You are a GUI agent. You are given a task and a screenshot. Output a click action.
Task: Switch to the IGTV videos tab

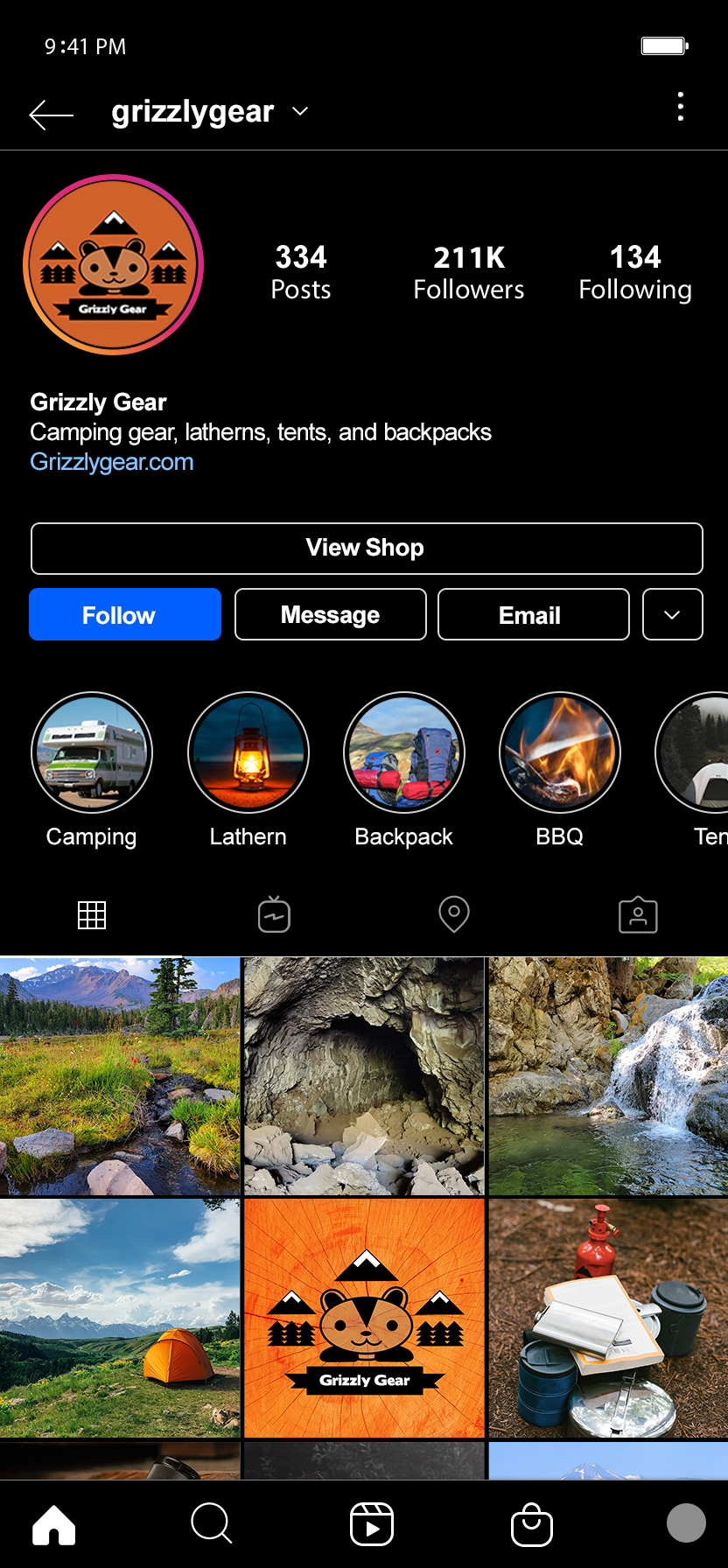(x=274, y=914)
